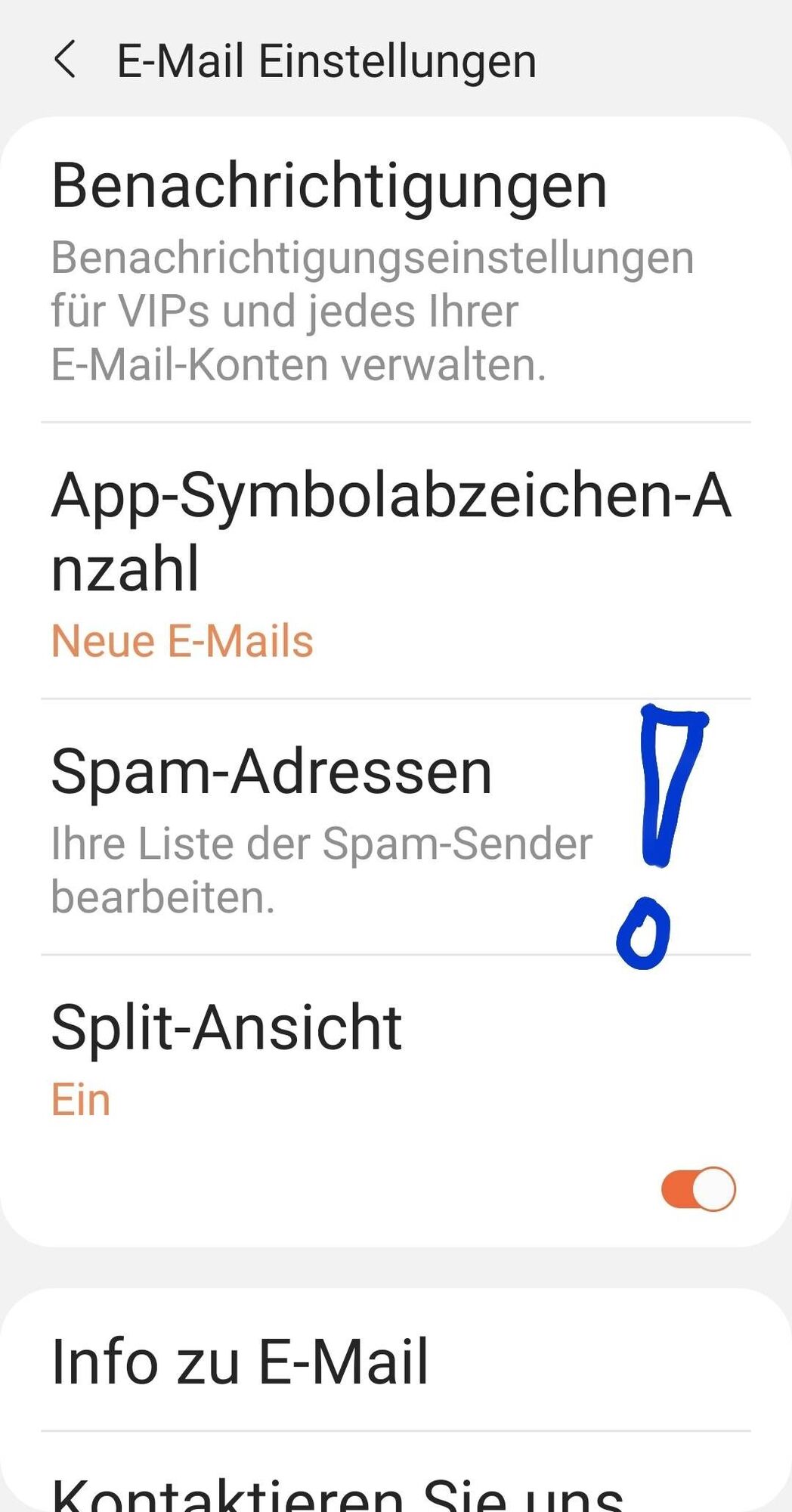The height and width of the screenshot is (1512, 792).
Task: Select Kontaktieren Sie uns
Action: pyautogui.click(x=337, y=1494)
